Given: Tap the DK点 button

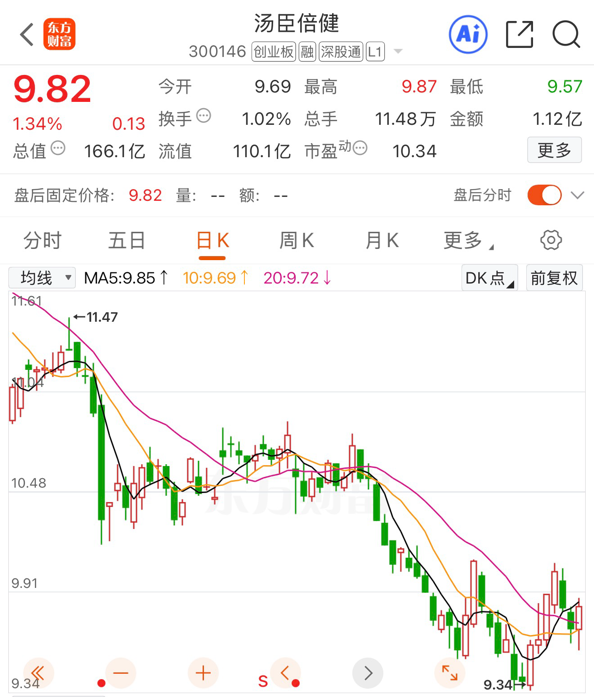Looking at the screenshot, I should [x=490, y=278].
